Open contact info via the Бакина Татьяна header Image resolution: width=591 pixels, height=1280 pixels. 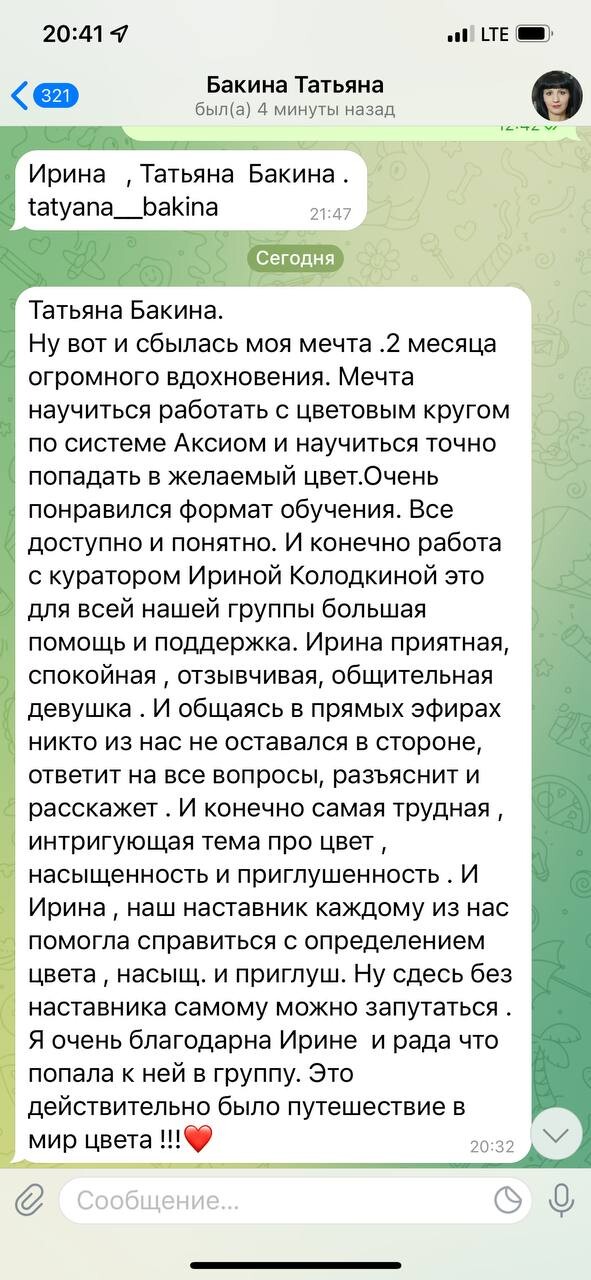(x=295, y=96)
